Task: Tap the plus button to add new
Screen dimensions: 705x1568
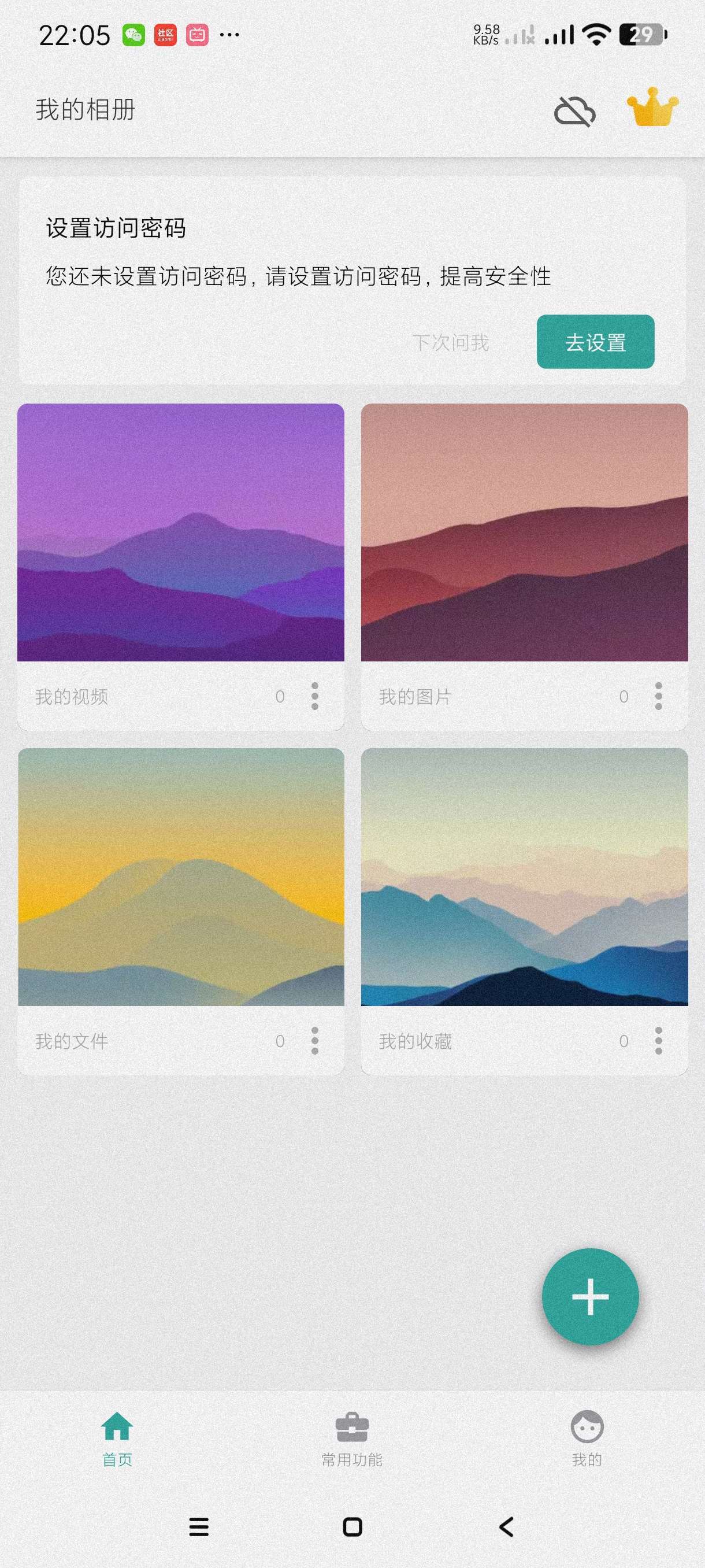Action: (590, 1296)
